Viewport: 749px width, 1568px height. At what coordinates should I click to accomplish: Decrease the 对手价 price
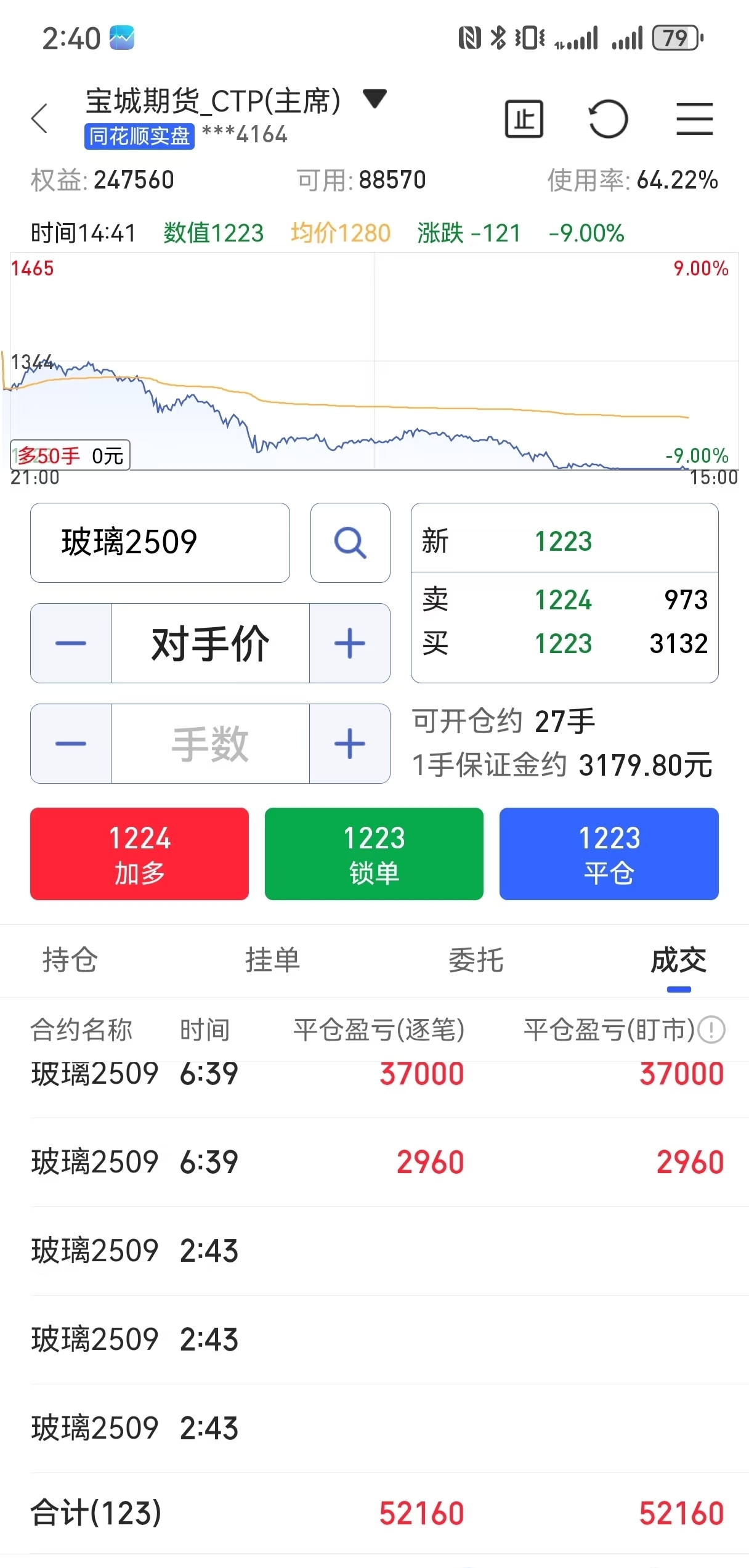71,643
